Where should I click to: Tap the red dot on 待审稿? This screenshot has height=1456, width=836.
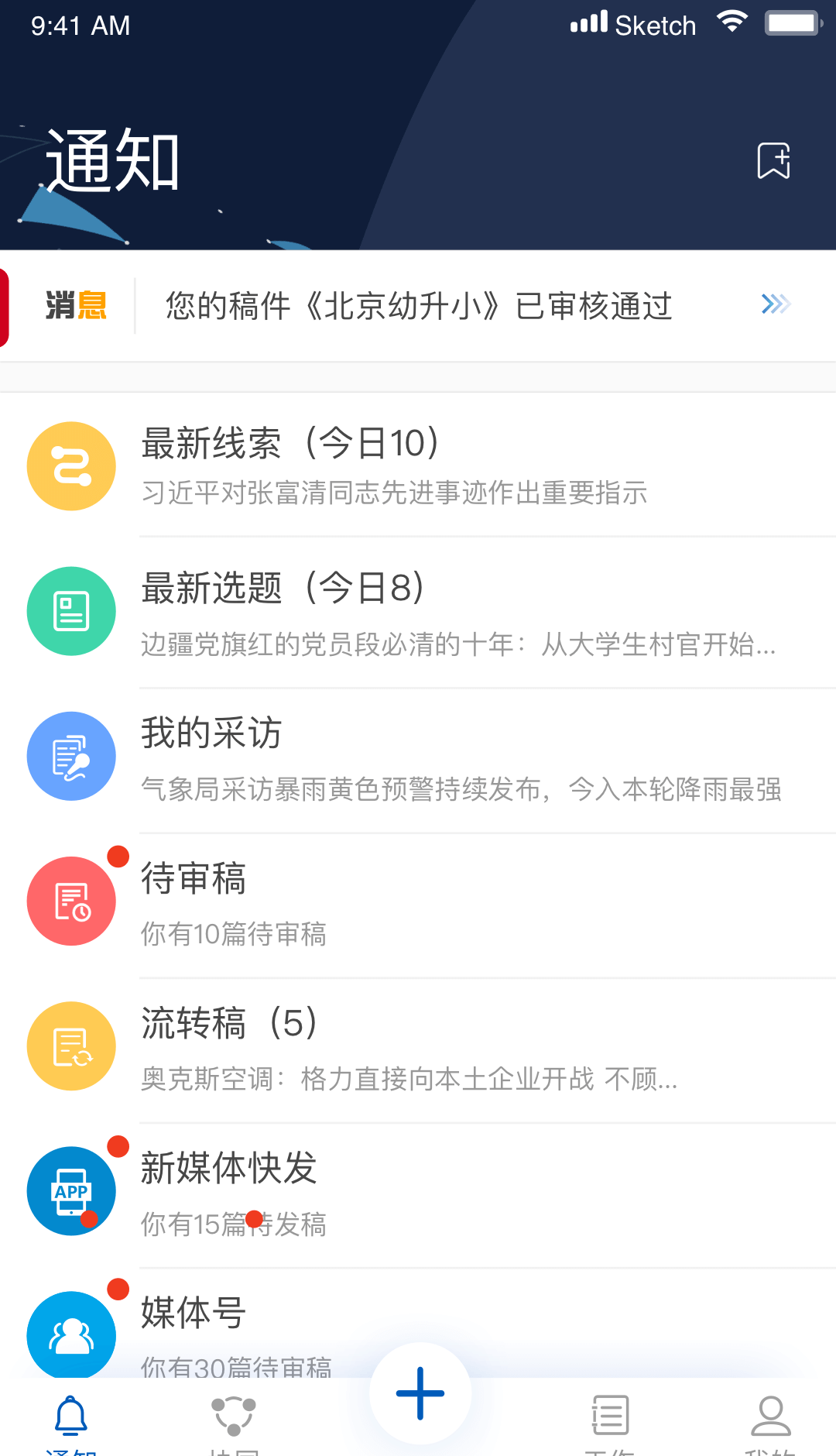coord(118,856)
